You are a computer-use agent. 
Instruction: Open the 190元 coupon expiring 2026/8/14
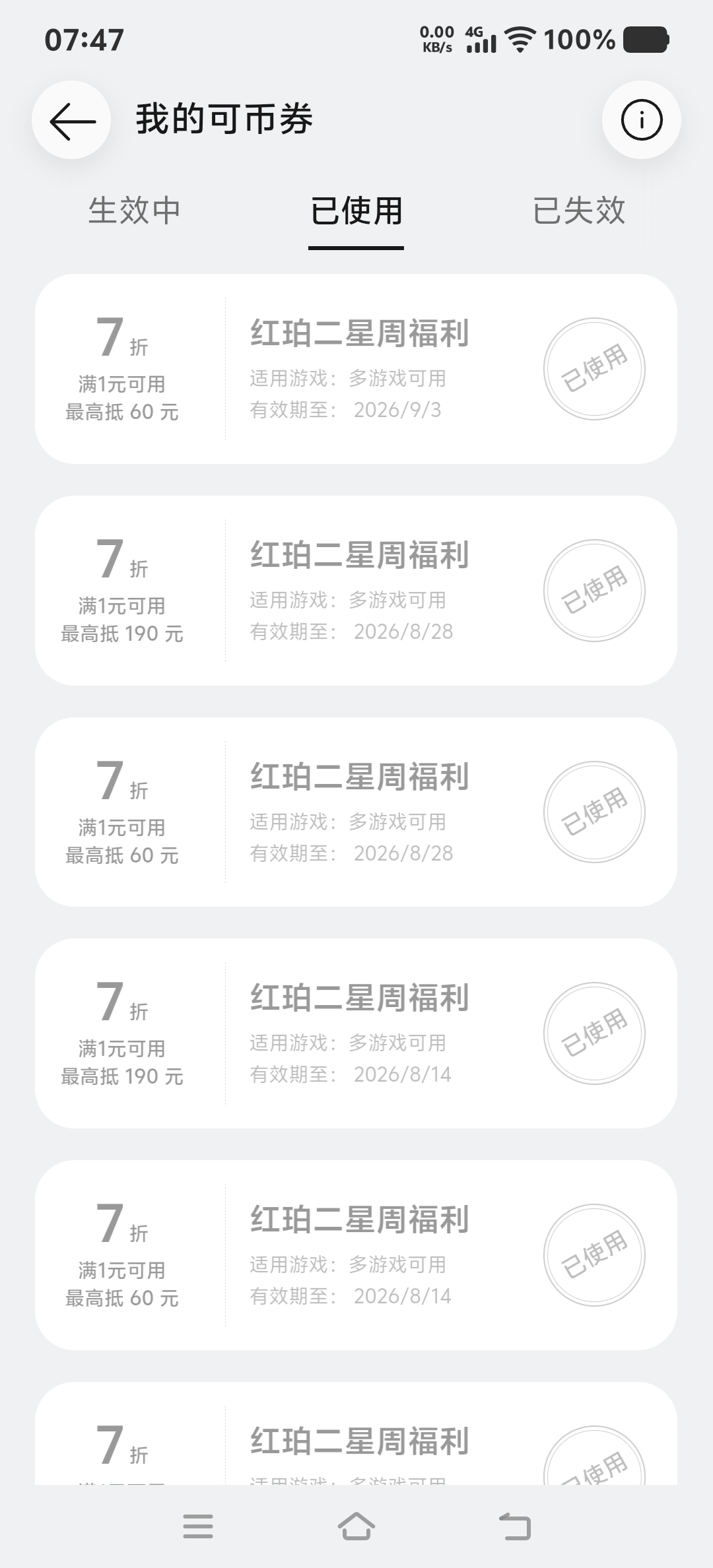pos(356,1033)
